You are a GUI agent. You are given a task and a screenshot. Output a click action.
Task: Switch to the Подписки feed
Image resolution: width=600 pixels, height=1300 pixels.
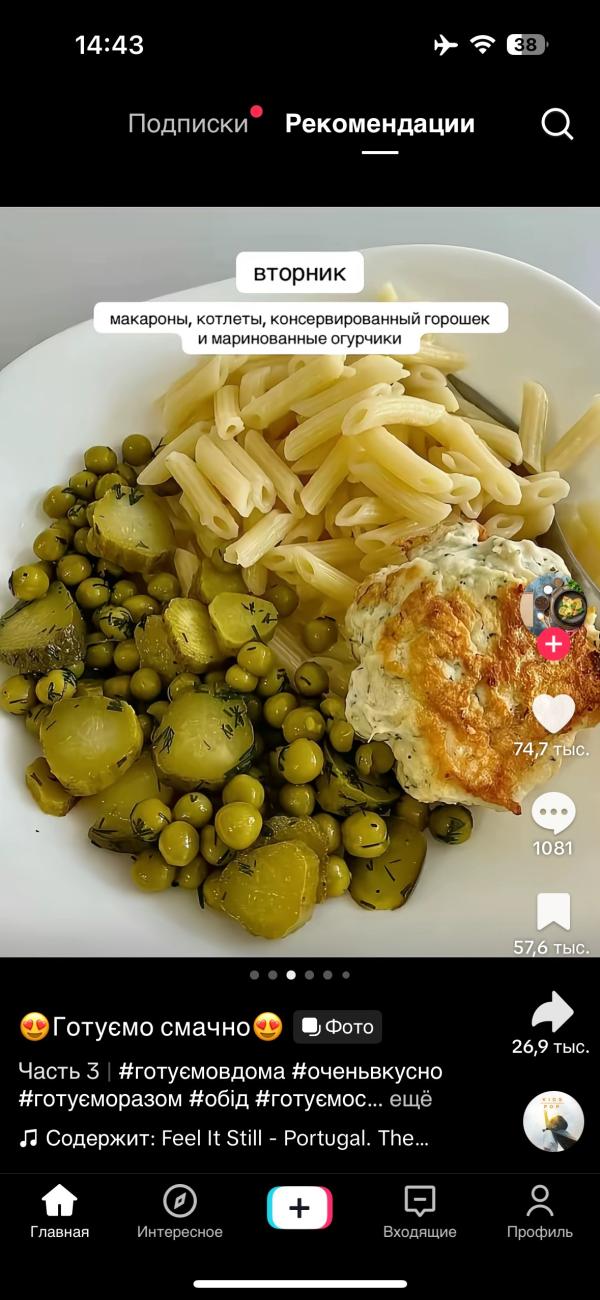(x=188, y=124)
